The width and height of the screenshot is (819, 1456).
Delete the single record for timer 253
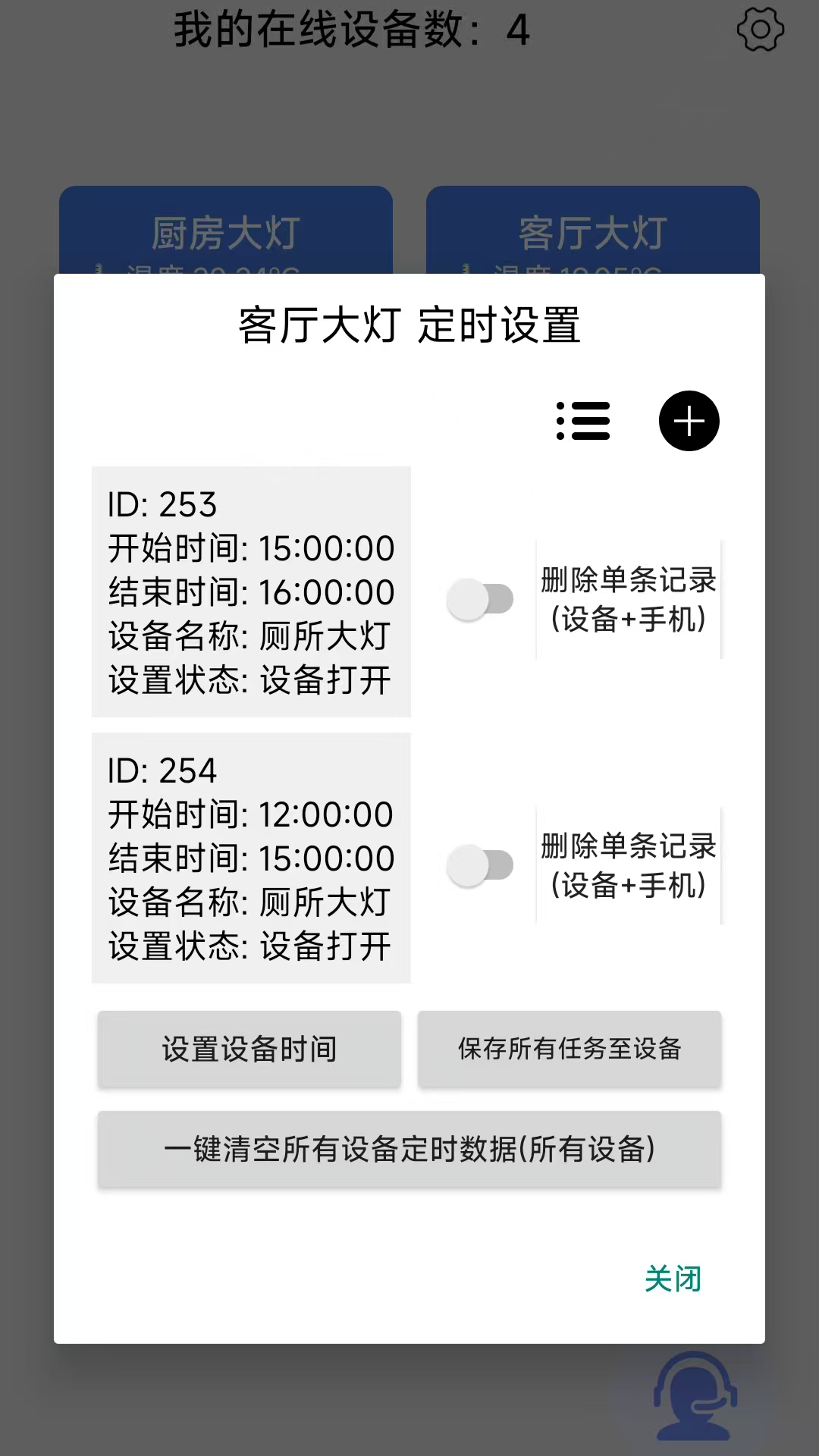[628, 598]
